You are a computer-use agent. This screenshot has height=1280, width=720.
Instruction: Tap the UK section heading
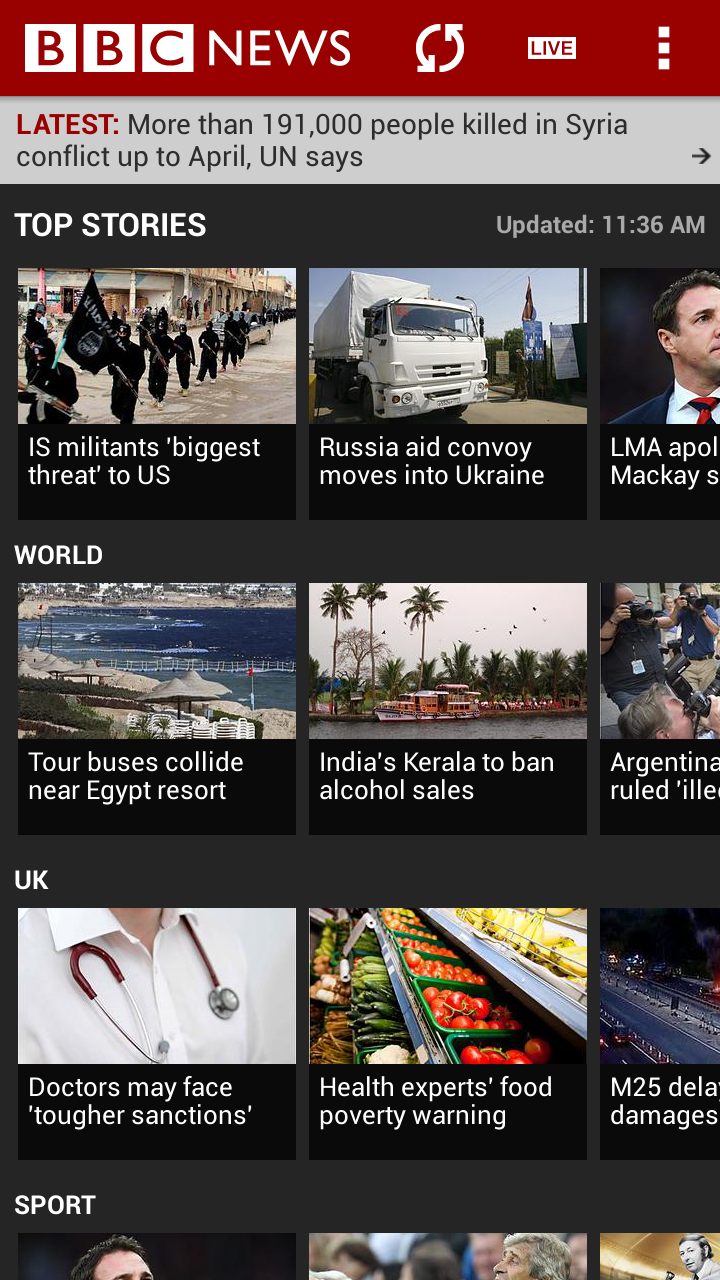[31, 880]
